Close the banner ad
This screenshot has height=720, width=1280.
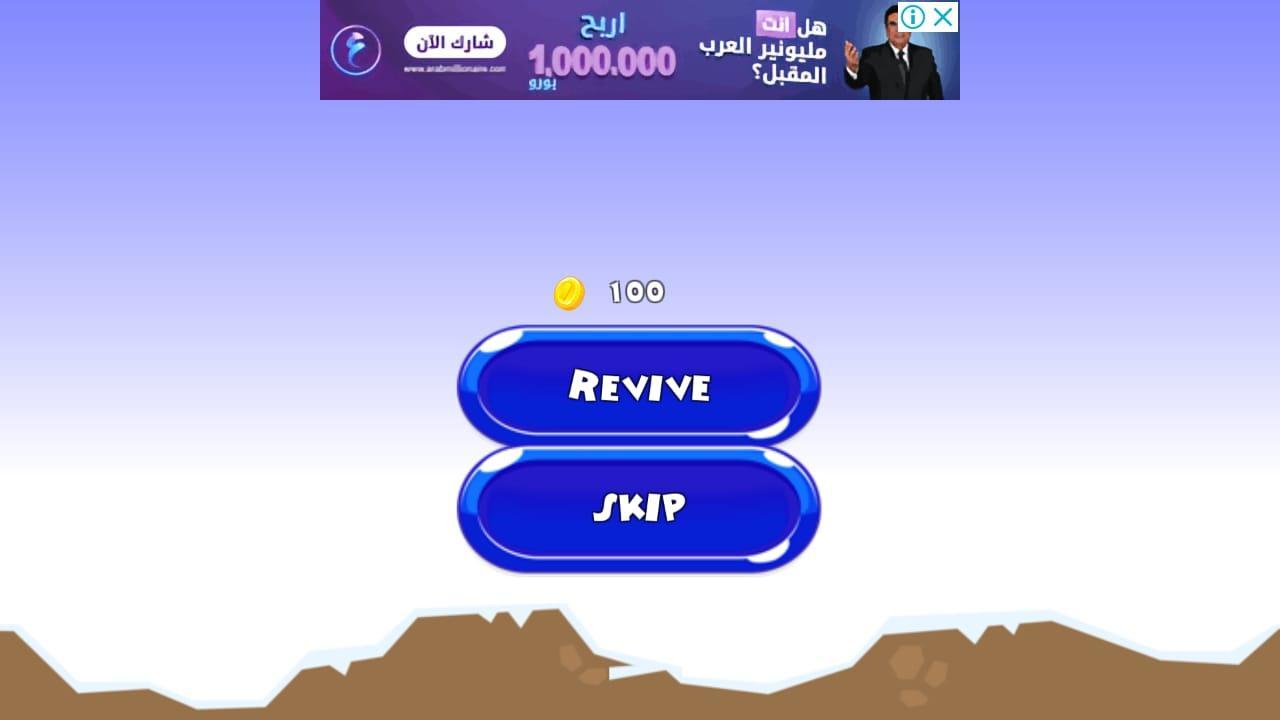point(943,16)
